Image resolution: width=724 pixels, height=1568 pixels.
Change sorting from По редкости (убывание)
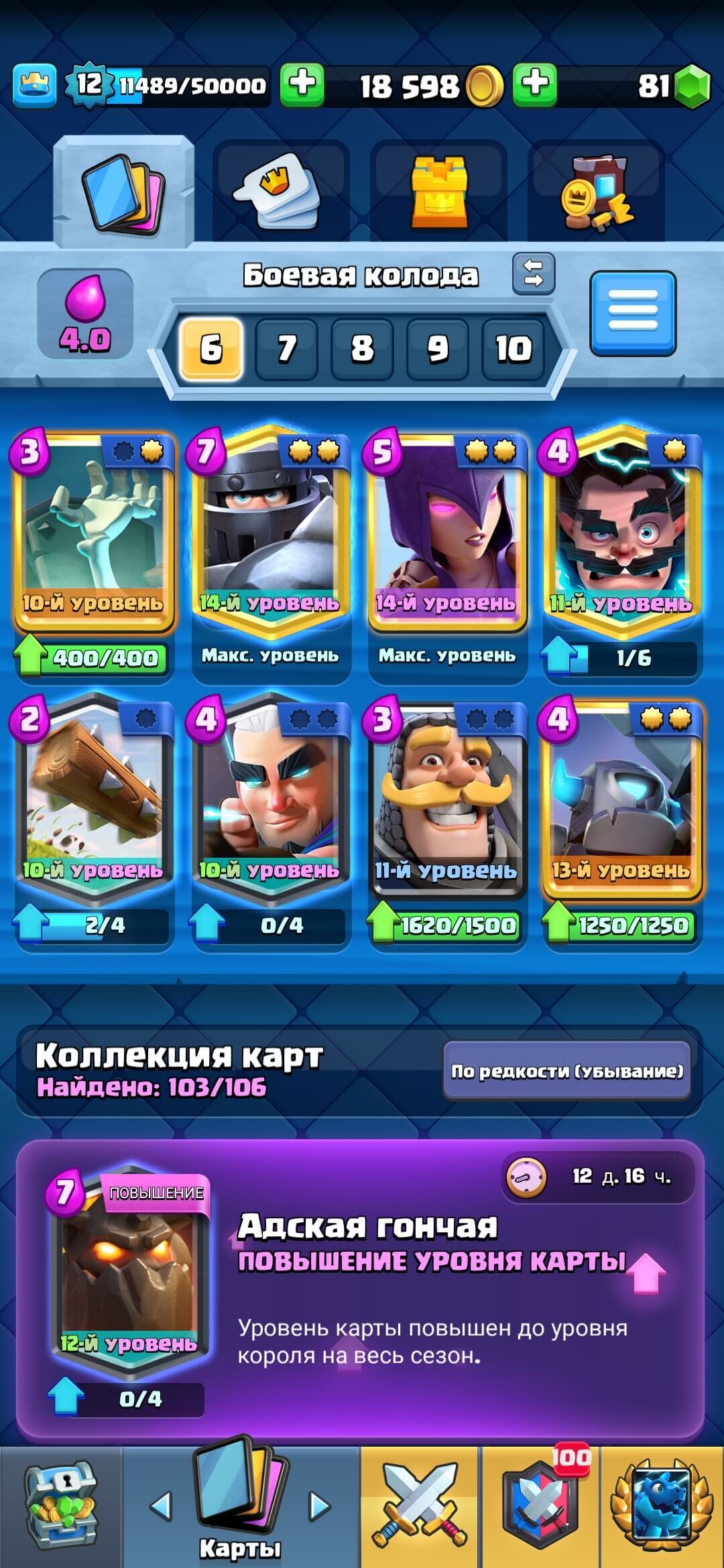[x=566, y=1071]
